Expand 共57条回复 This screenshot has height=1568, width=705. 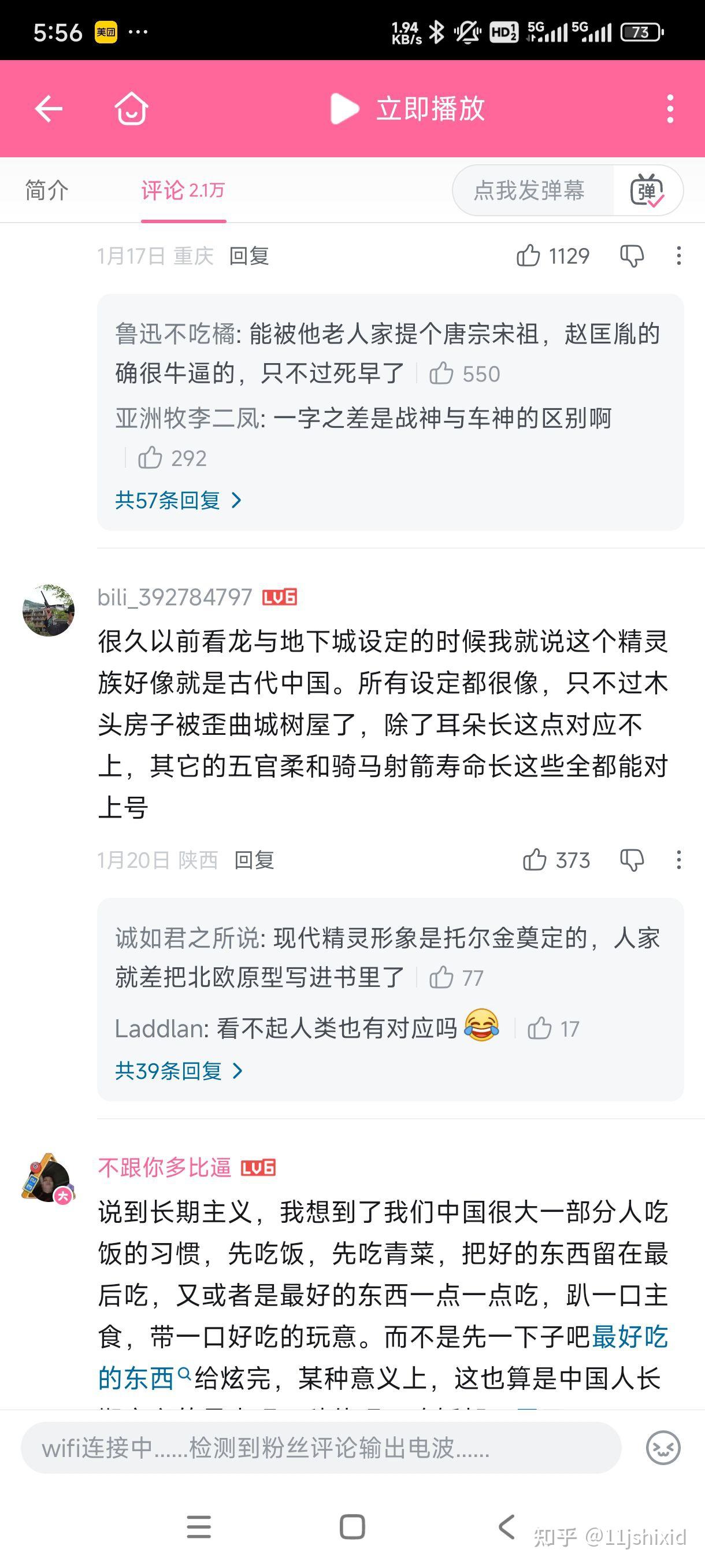[x=178, y=500]
